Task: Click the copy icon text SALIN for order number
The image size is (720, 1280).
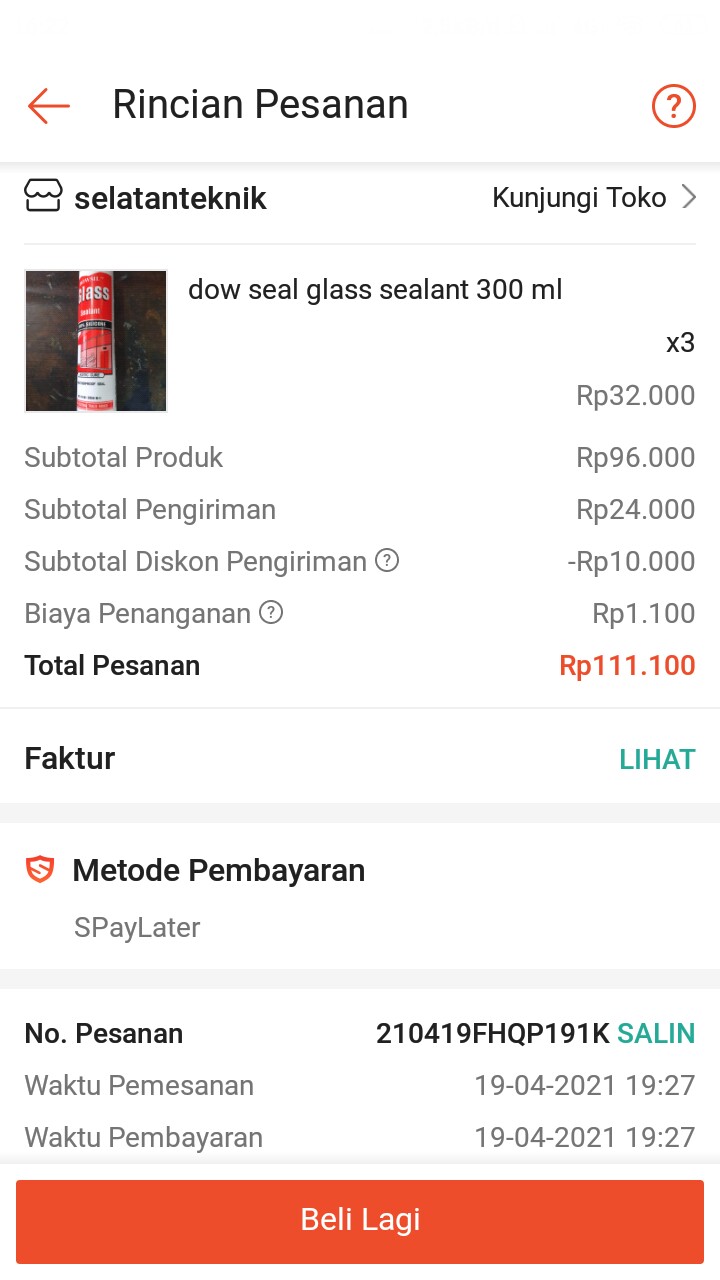Action: point(655,1033)
